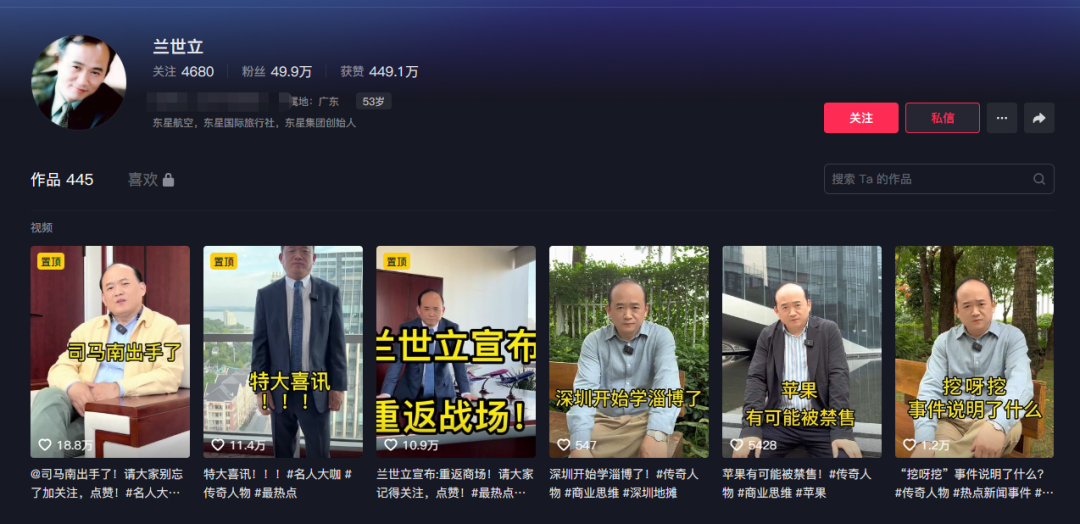
Task: Play the 挖呀挖事件说明了什么 video
Action: tap(975, 351)
